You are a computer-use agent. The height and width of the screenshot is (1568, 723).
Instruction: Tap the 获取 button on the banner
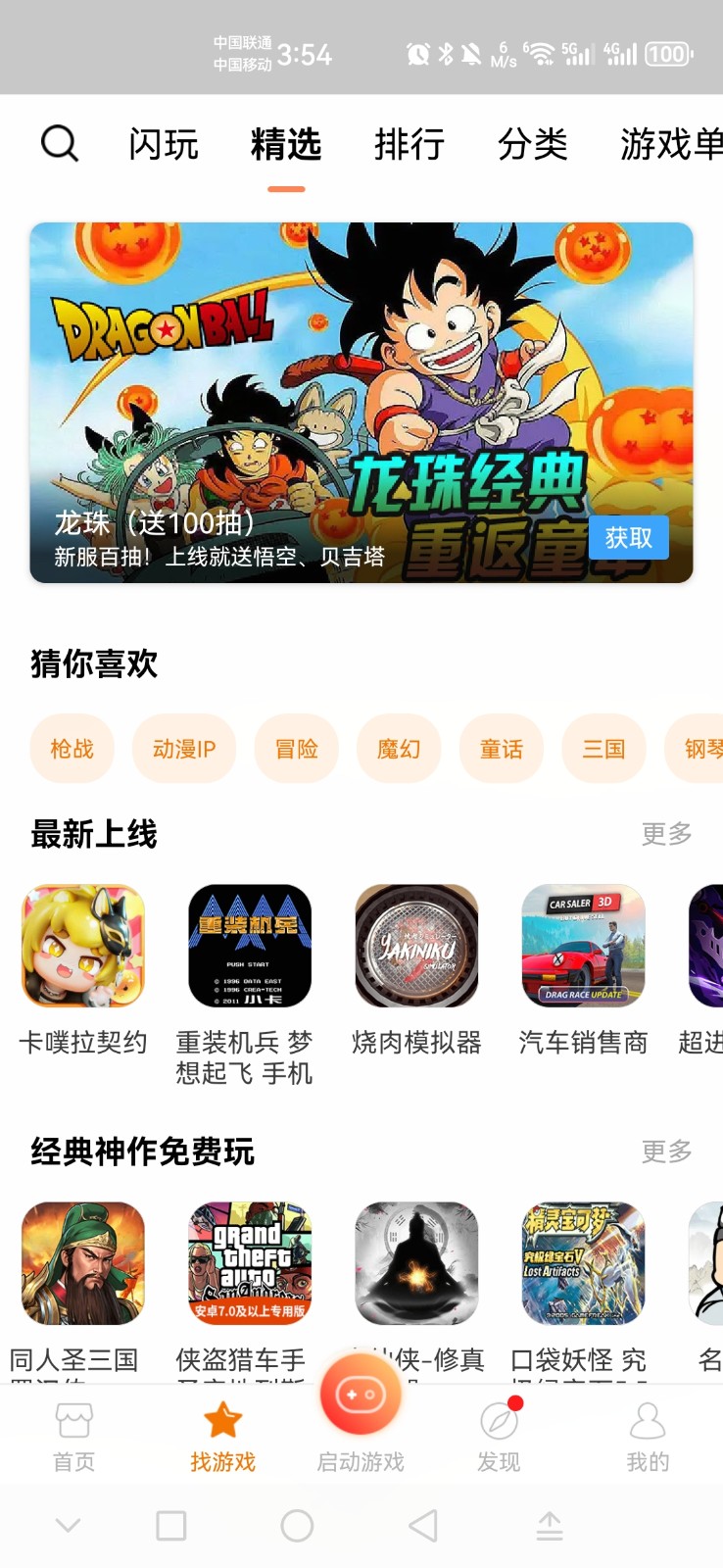coord(628,537)
